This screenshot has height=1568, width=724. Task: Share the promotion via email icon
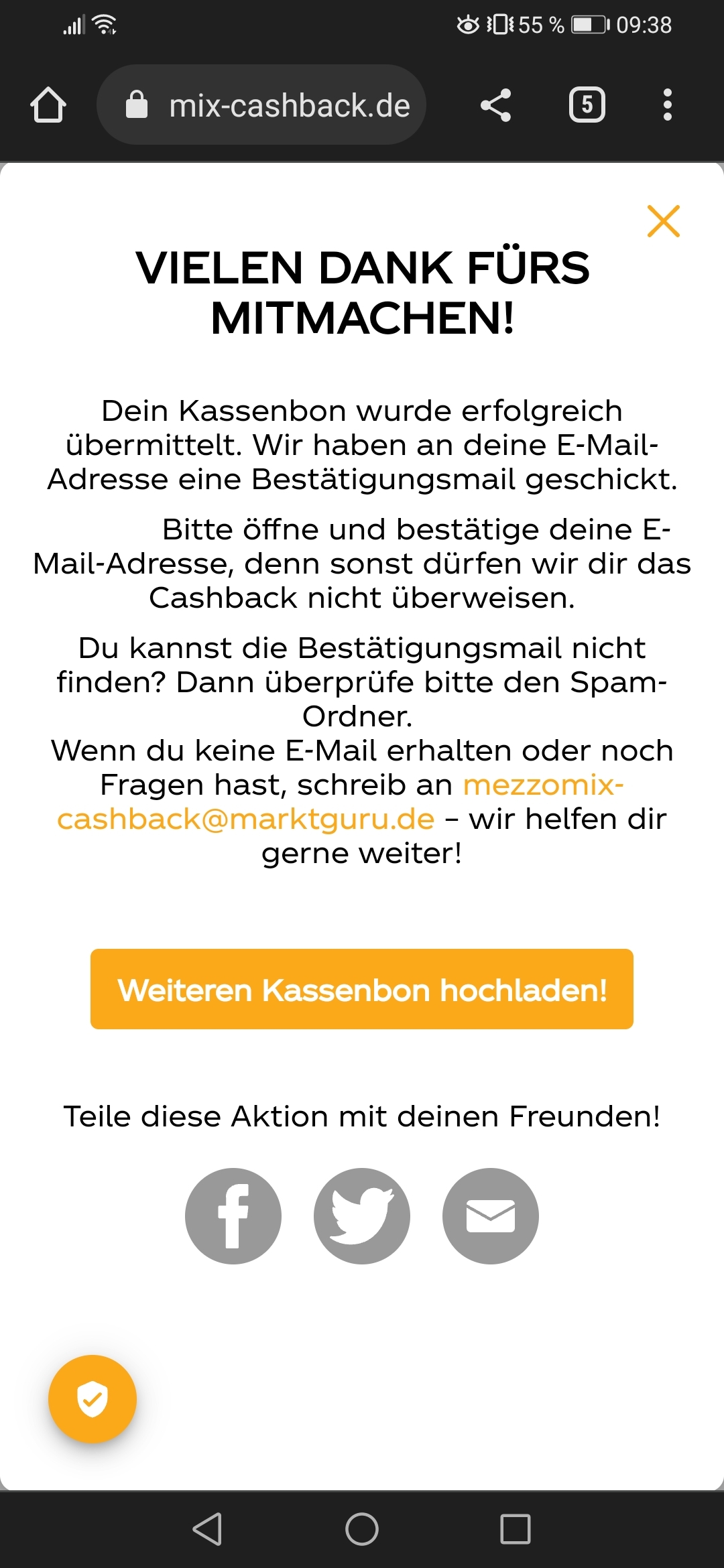click(x=491, y=1216)
